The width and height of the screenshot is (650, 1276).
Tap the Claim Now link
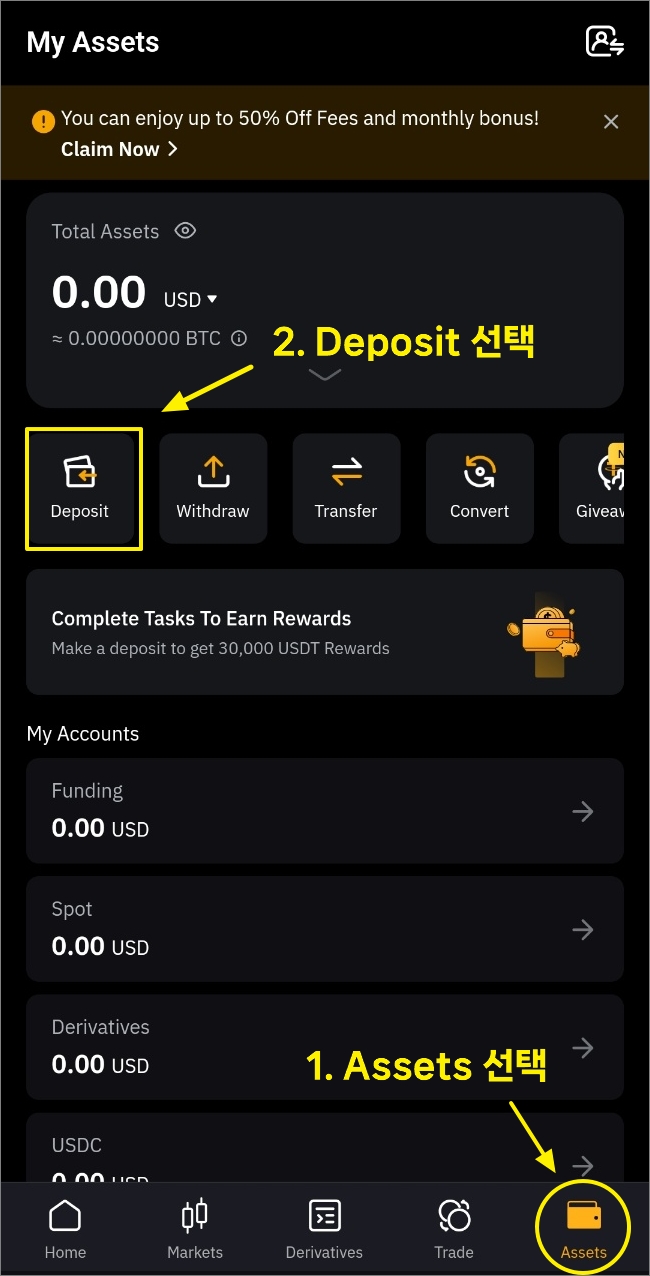[119, 149]
